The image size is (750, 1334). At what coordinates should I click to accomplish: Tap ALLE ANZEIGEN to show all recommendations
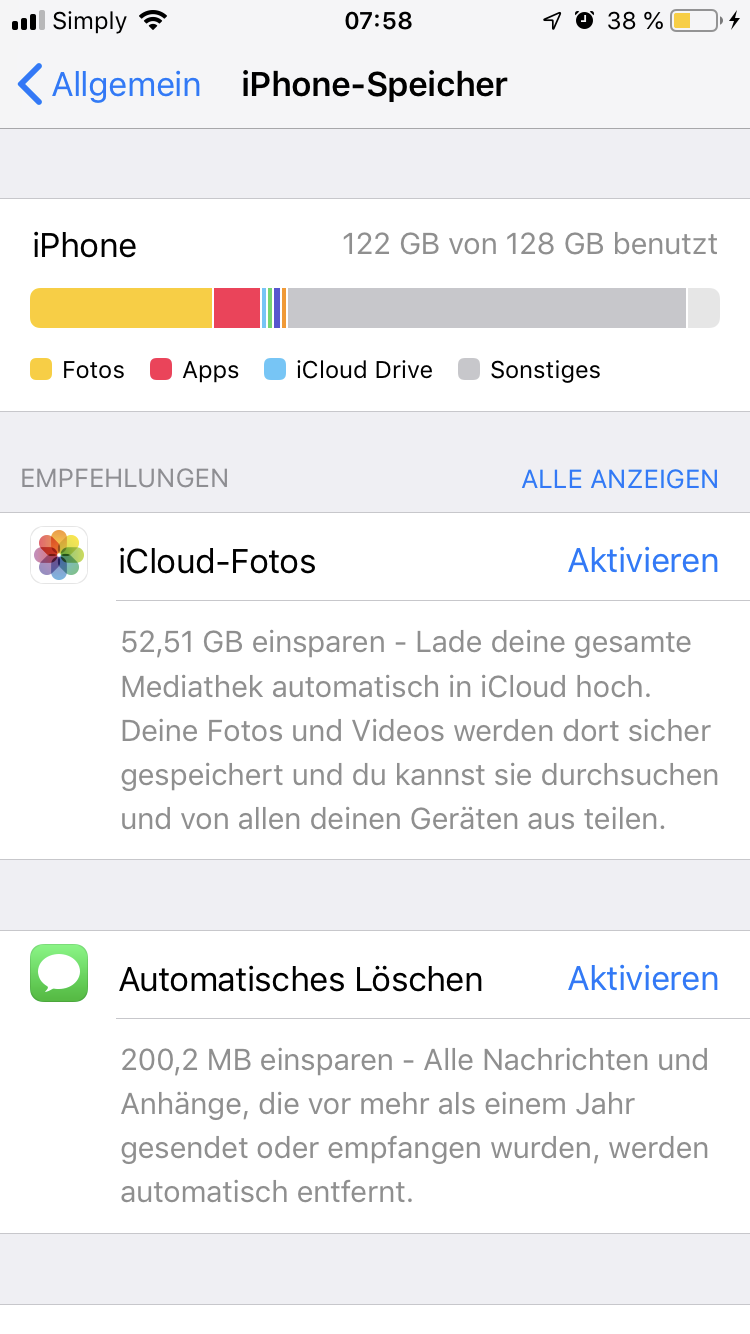619,479
